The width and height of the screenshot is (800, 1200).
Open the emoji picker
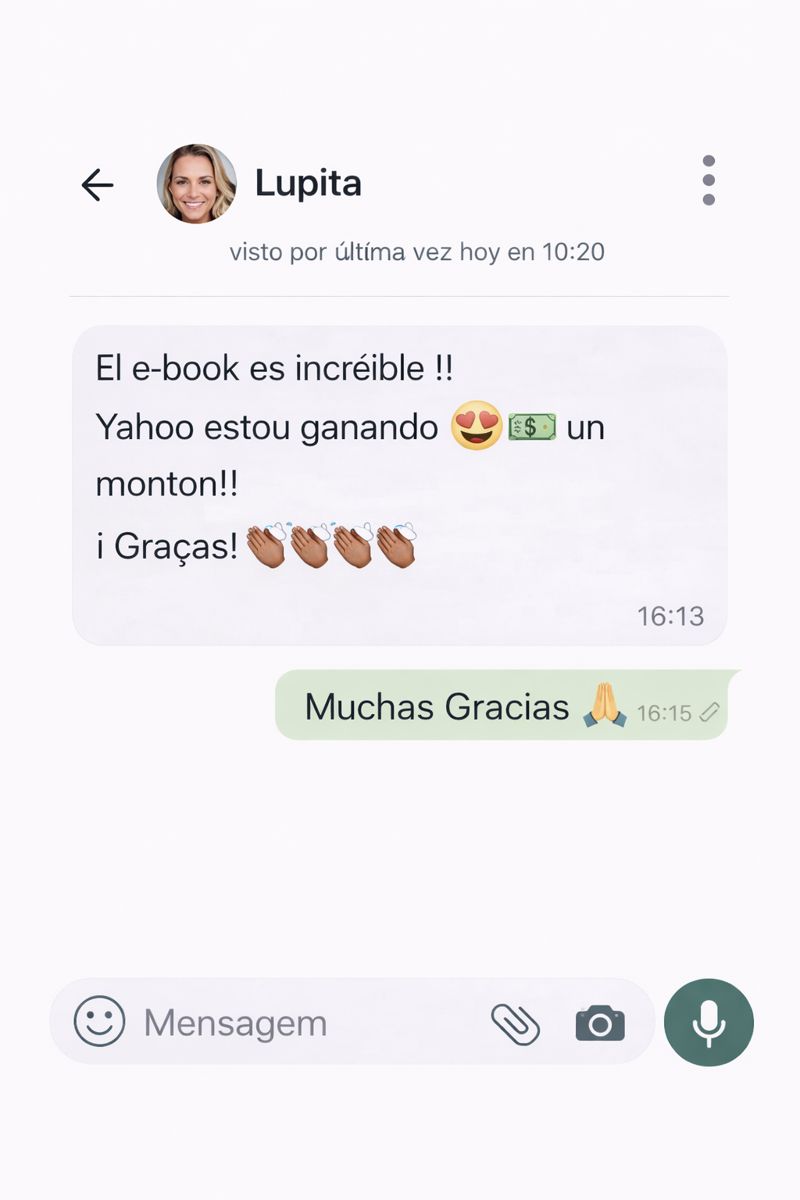pyautogui.click(x=100, y=1021)
